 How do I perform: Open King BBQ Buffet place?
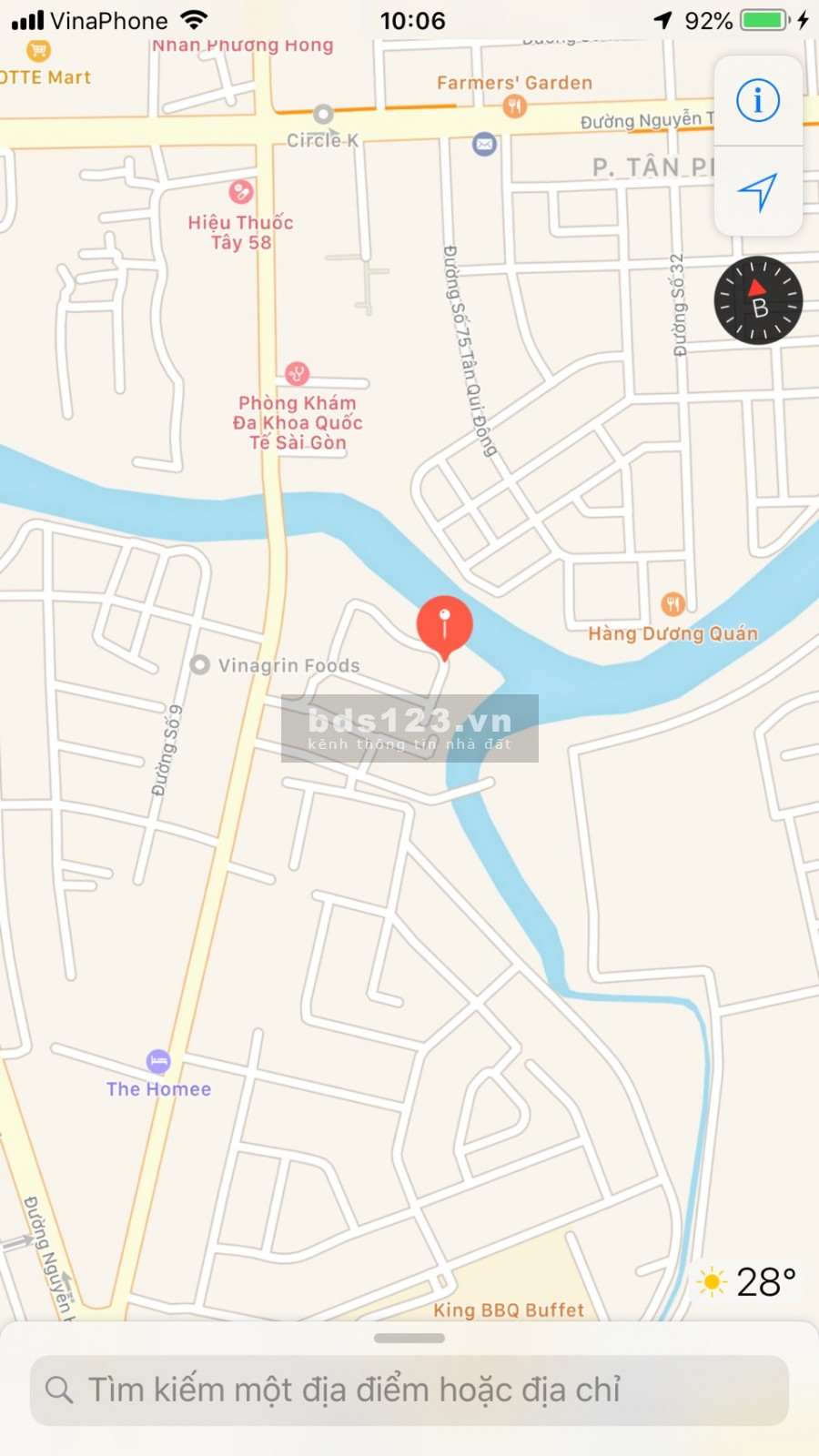coord(508,1309)
